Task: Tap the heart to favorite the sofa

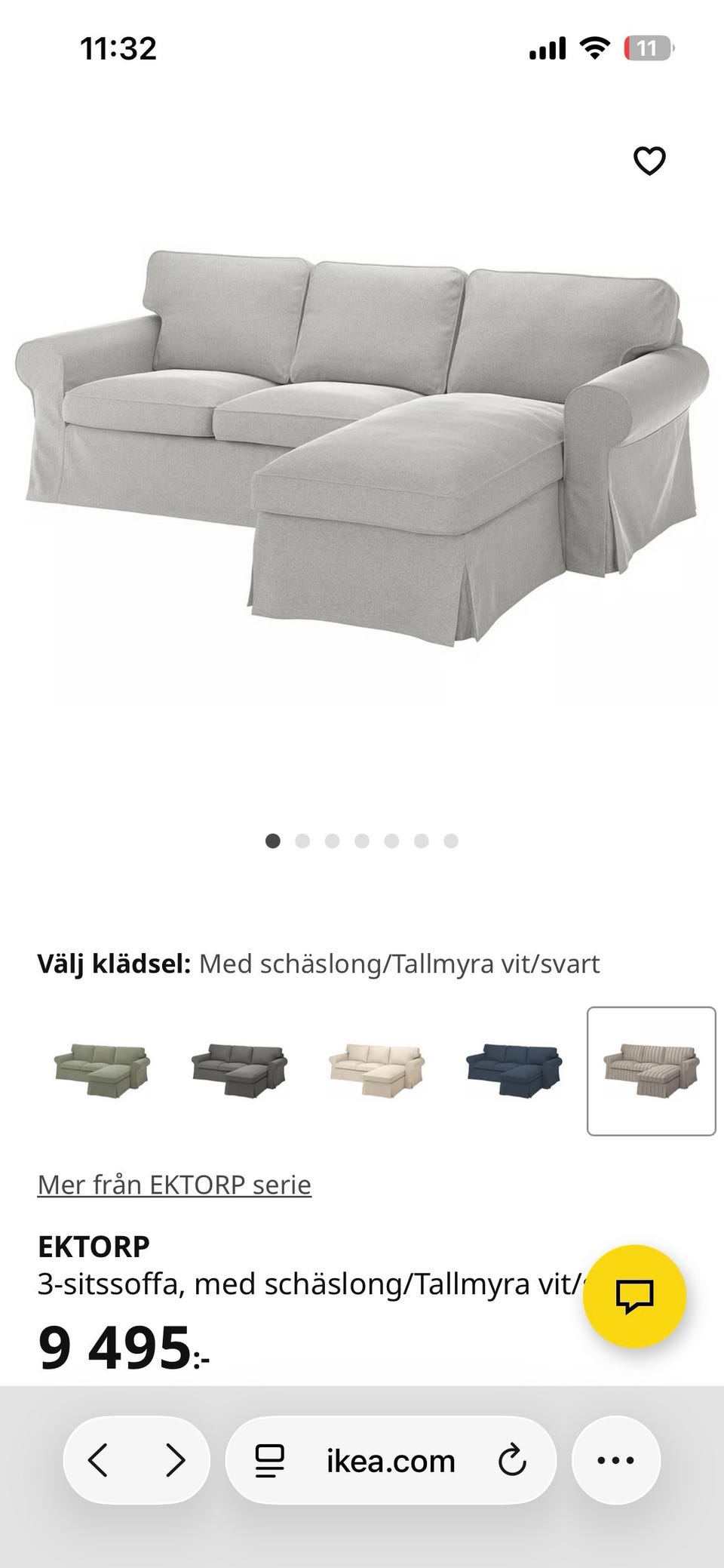Action: point(650,160)
